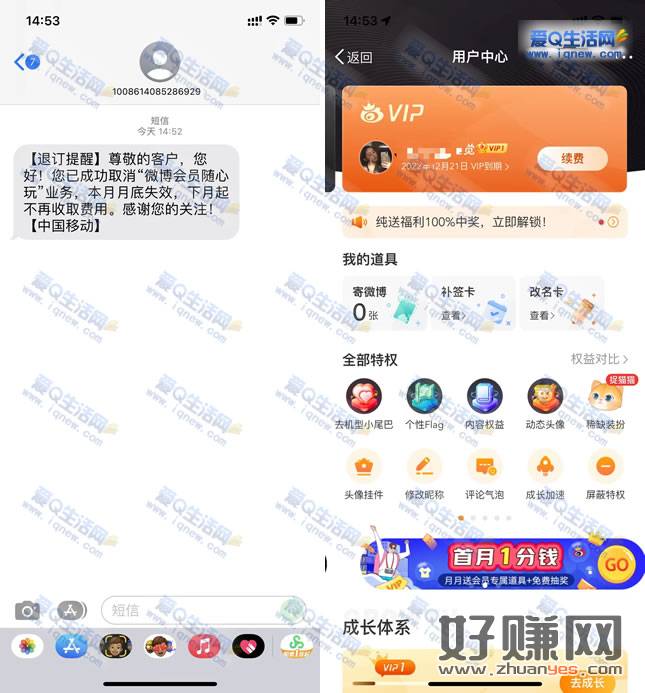This screenshot has height=693, width=645.
Task: Return from the 用户中心 page
Action: 354,57
